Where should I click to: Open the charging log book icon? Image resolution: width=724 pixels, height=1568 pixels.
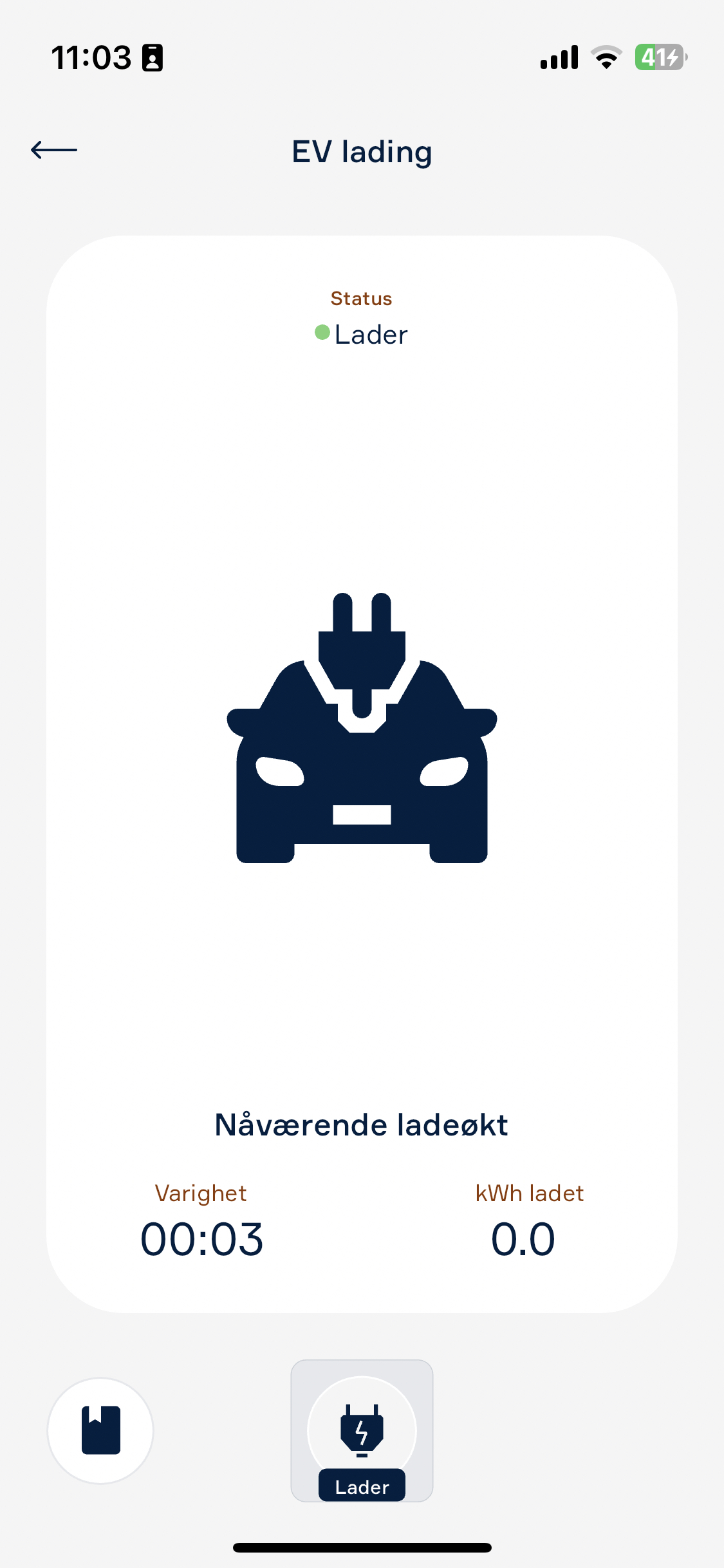pos(100,1430)
